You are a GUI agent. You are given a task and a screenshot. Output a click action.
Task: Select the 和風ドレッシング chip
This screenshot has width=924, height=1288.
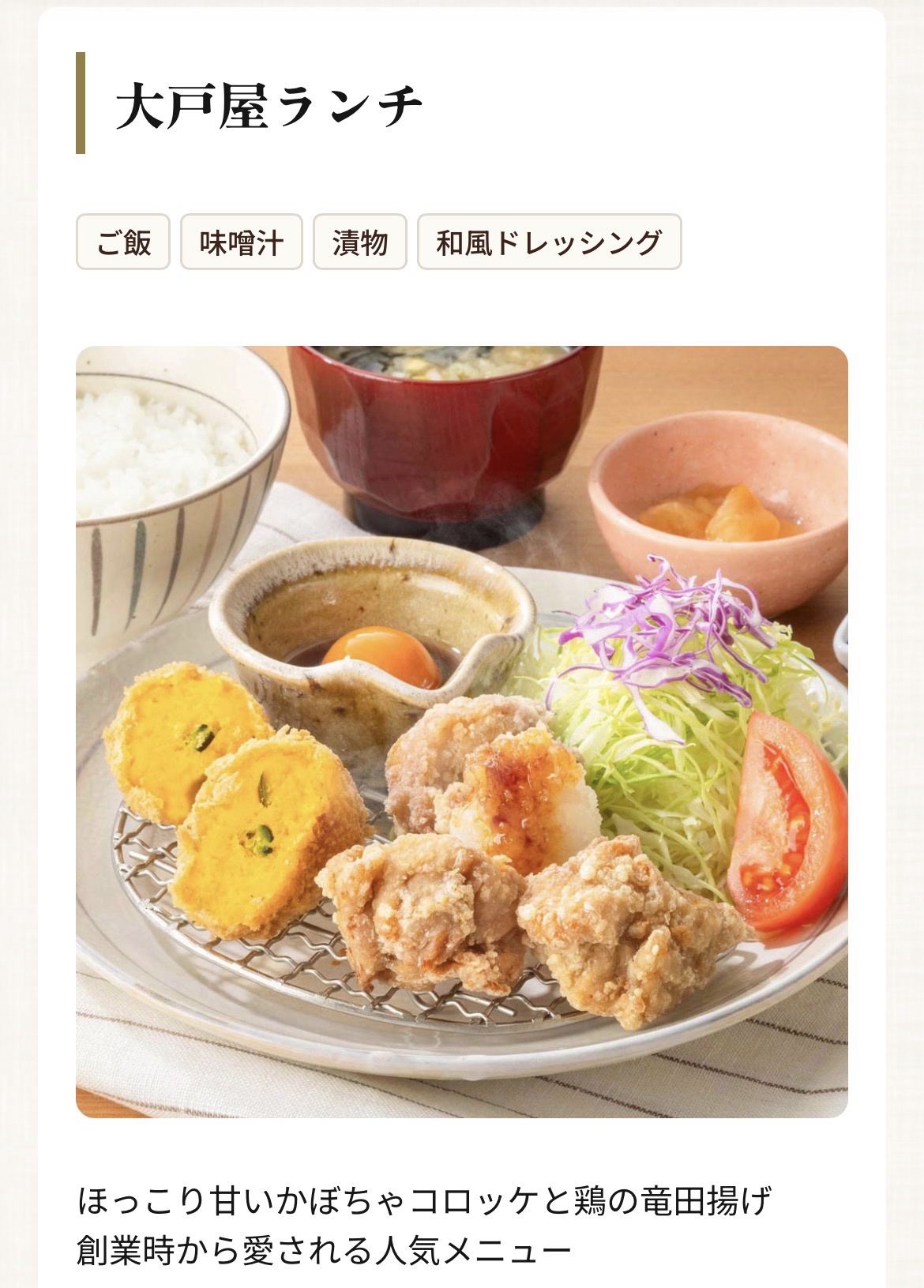point(549,242)
